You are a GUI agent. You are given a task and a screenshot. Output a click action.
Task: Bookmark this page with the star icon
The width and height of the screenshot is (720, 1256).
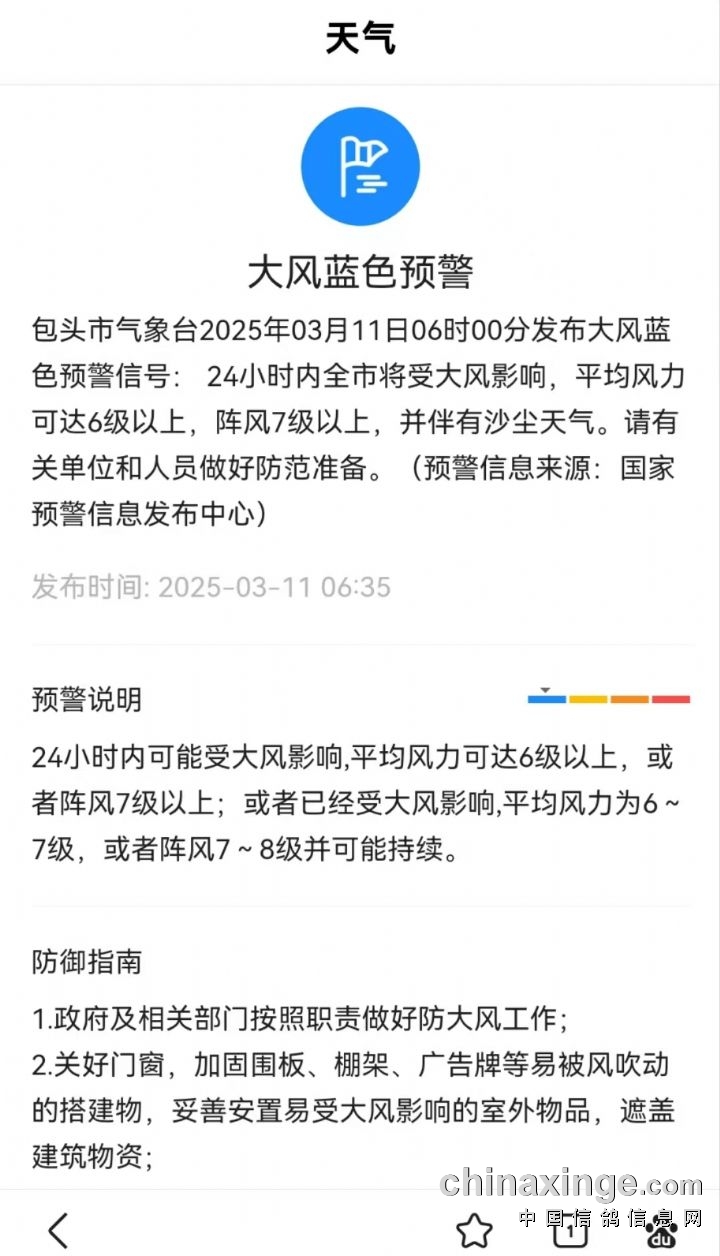click(x=474, y=1230)
